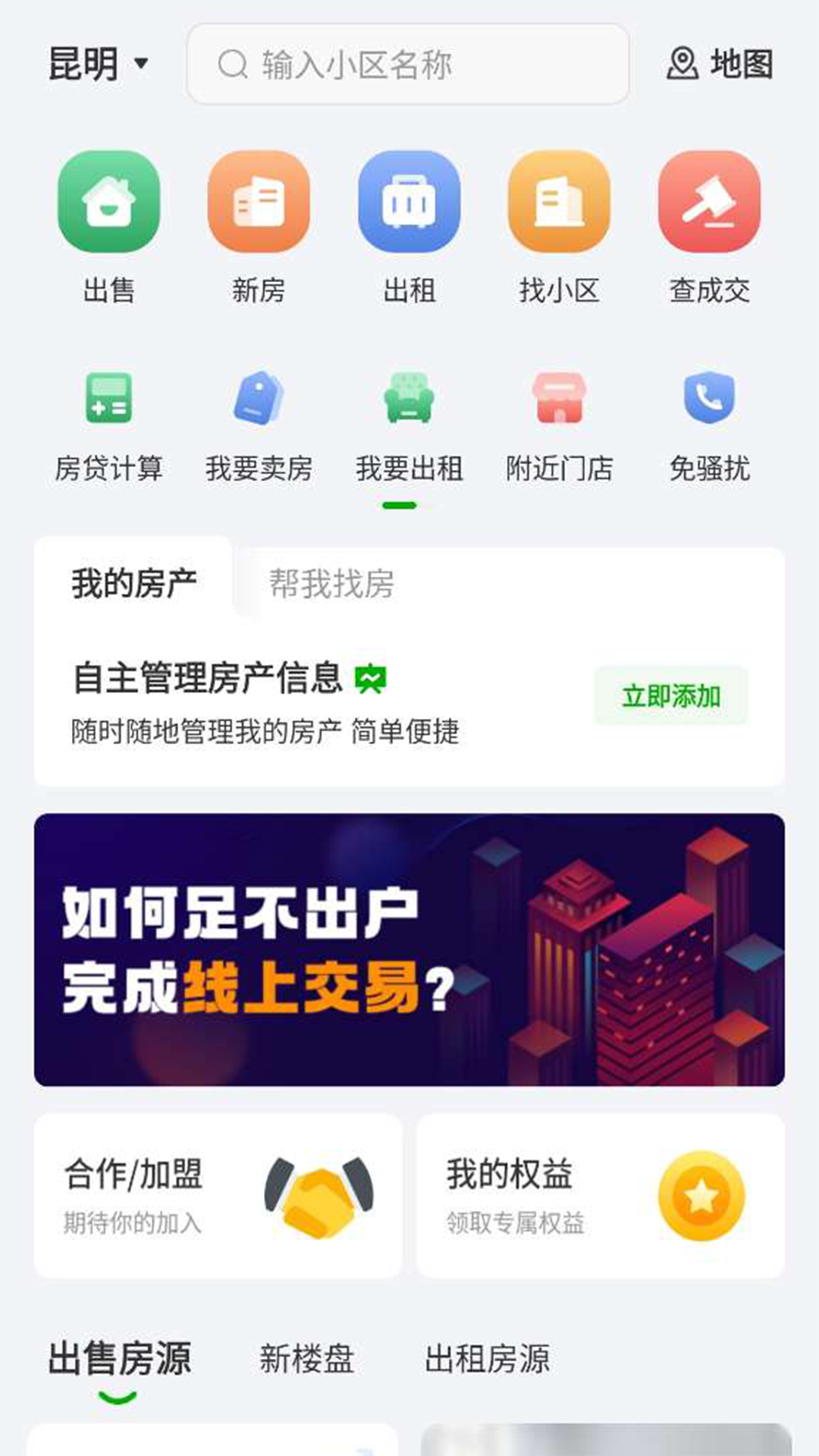
Task: Launch the 房贷计算 mortgage calculator
Action: tap(109, 426)
